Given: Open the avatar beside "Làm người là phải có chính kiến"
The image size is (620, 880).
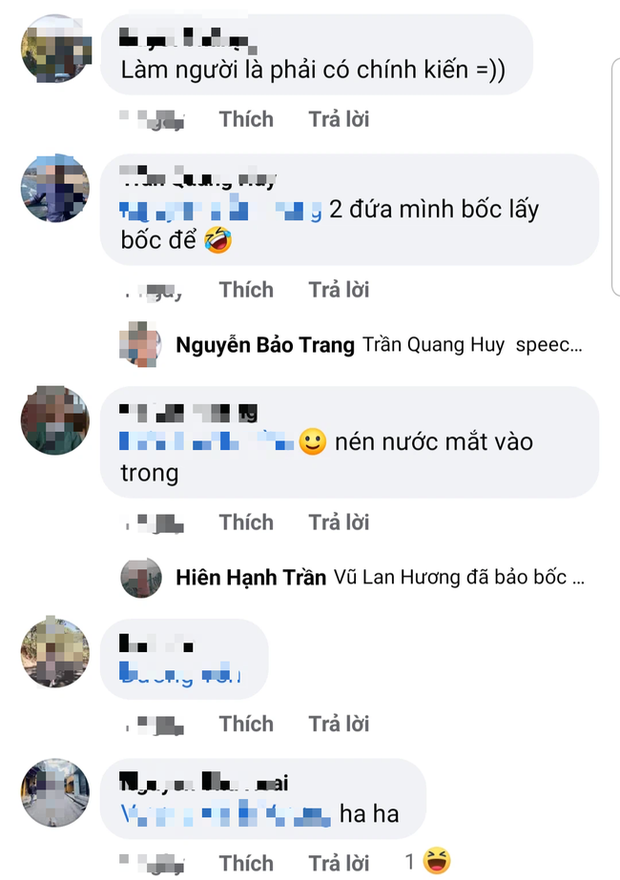Looking at the screenshot, I should [56, 50].
